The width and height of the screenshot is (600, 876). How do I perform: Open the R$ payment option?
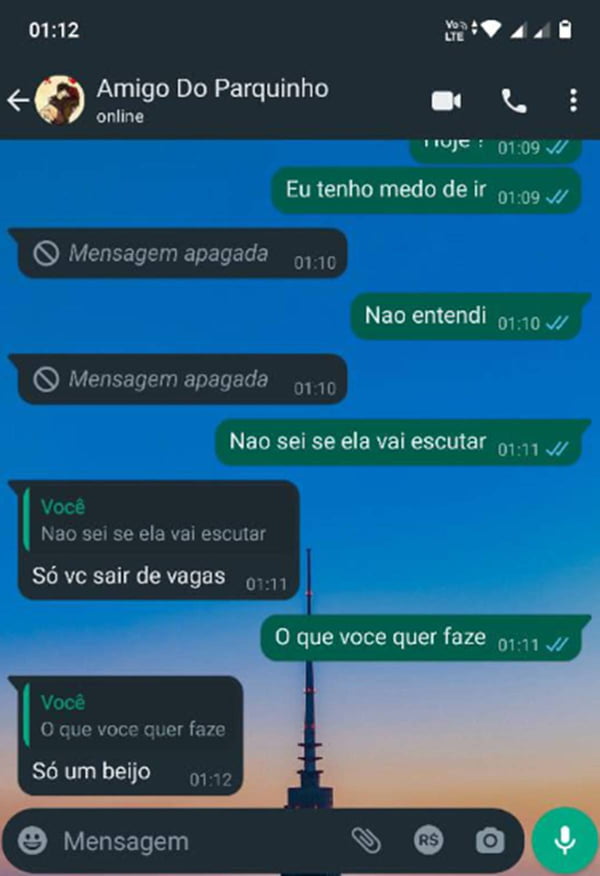pos(428,842)
